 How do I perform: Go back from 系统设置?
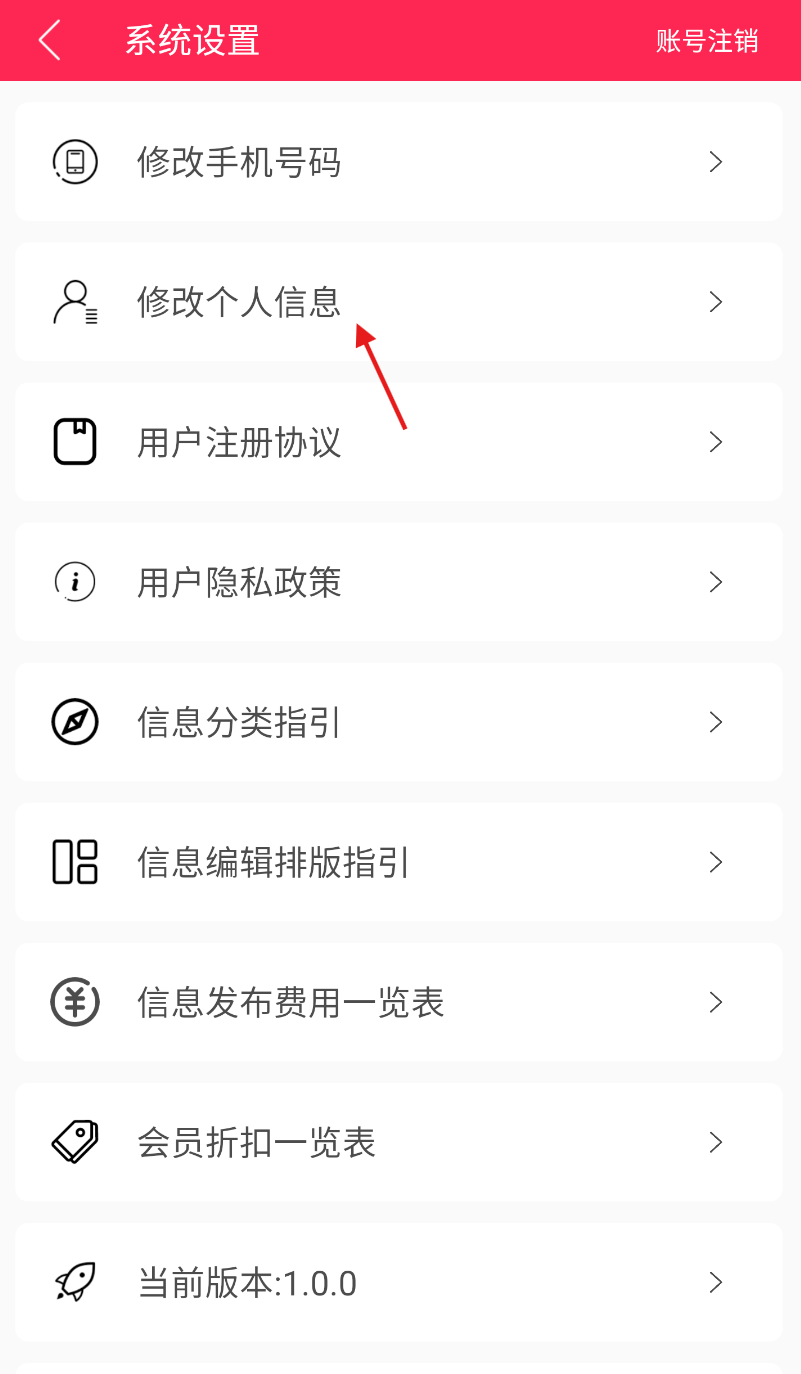[49, 41]
